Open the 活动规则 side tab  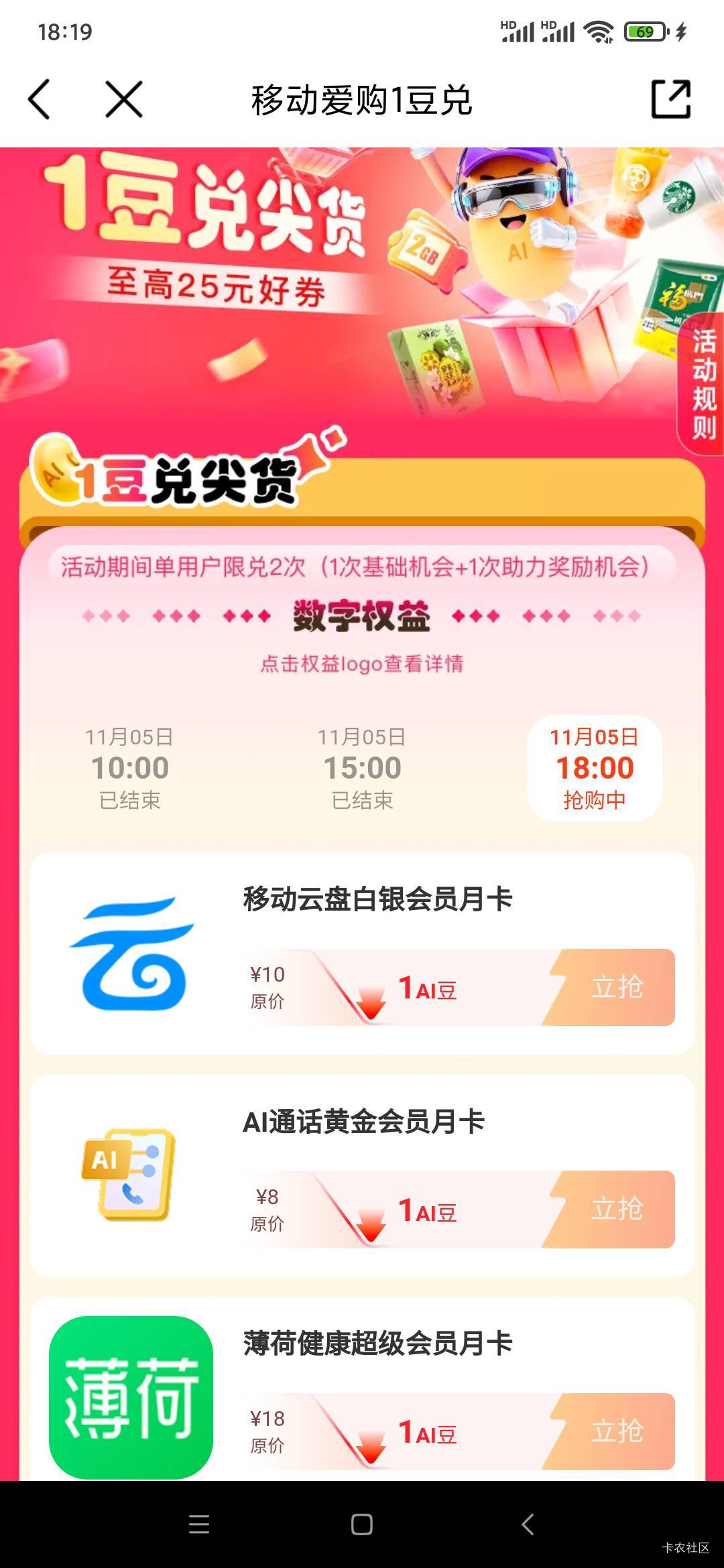[703, 384]
